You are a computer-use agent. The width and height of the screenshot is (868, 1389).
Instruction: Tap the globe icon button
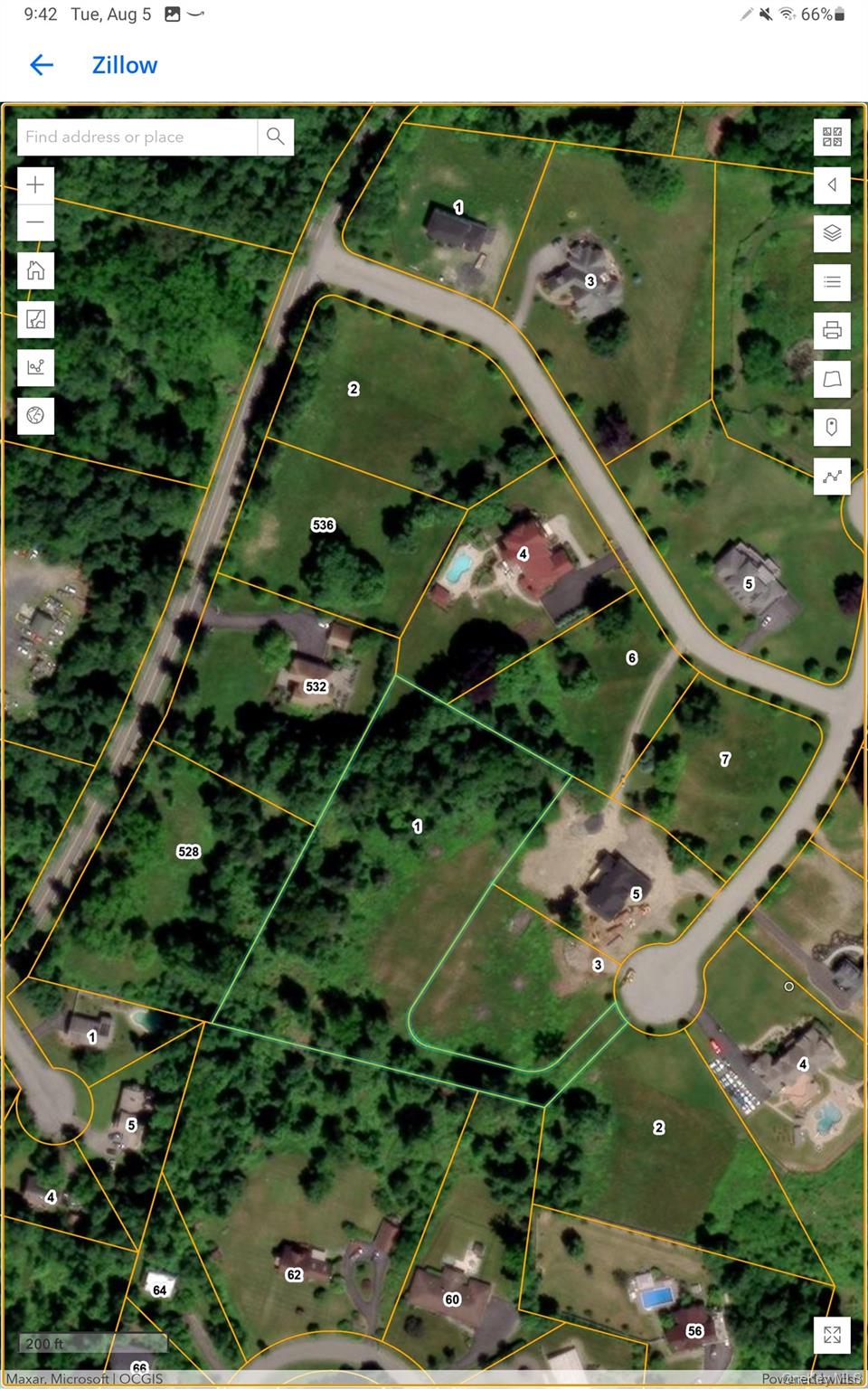(x=35, y=416)
